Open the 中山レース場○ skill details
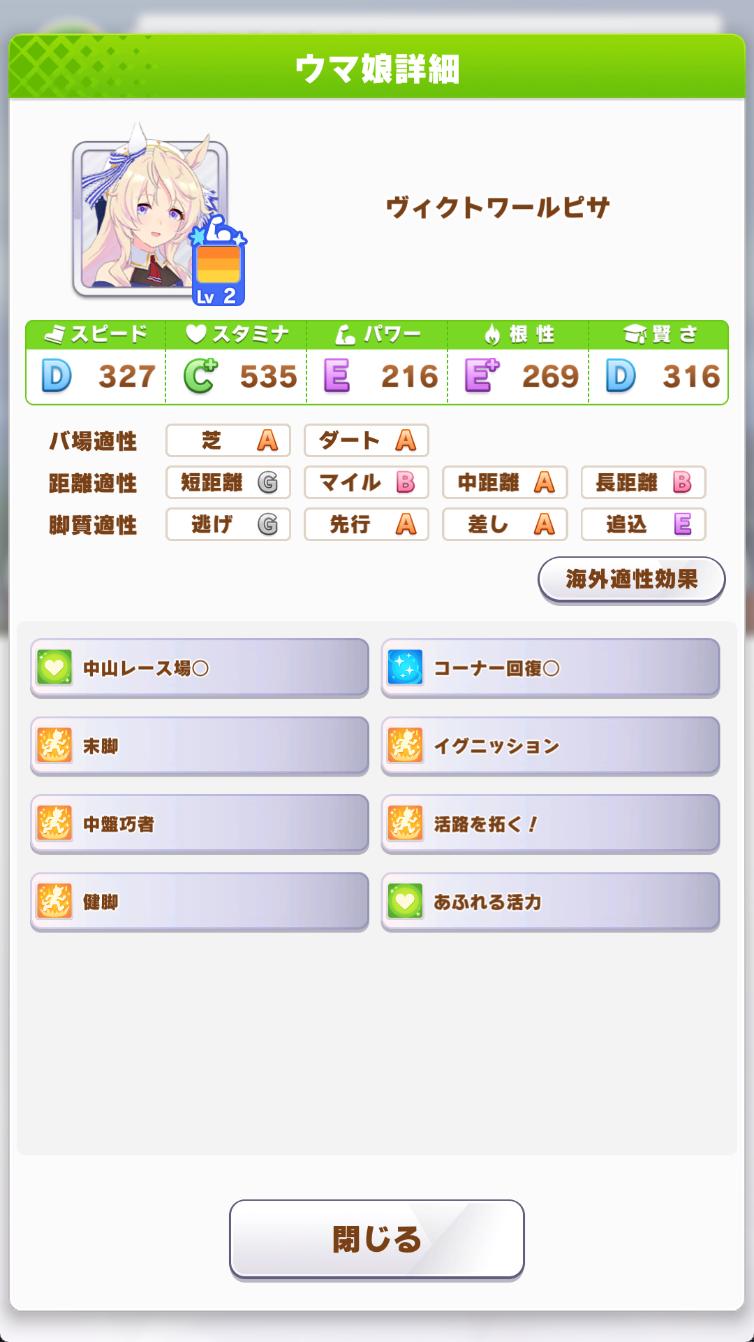 [x=200, y=667]
